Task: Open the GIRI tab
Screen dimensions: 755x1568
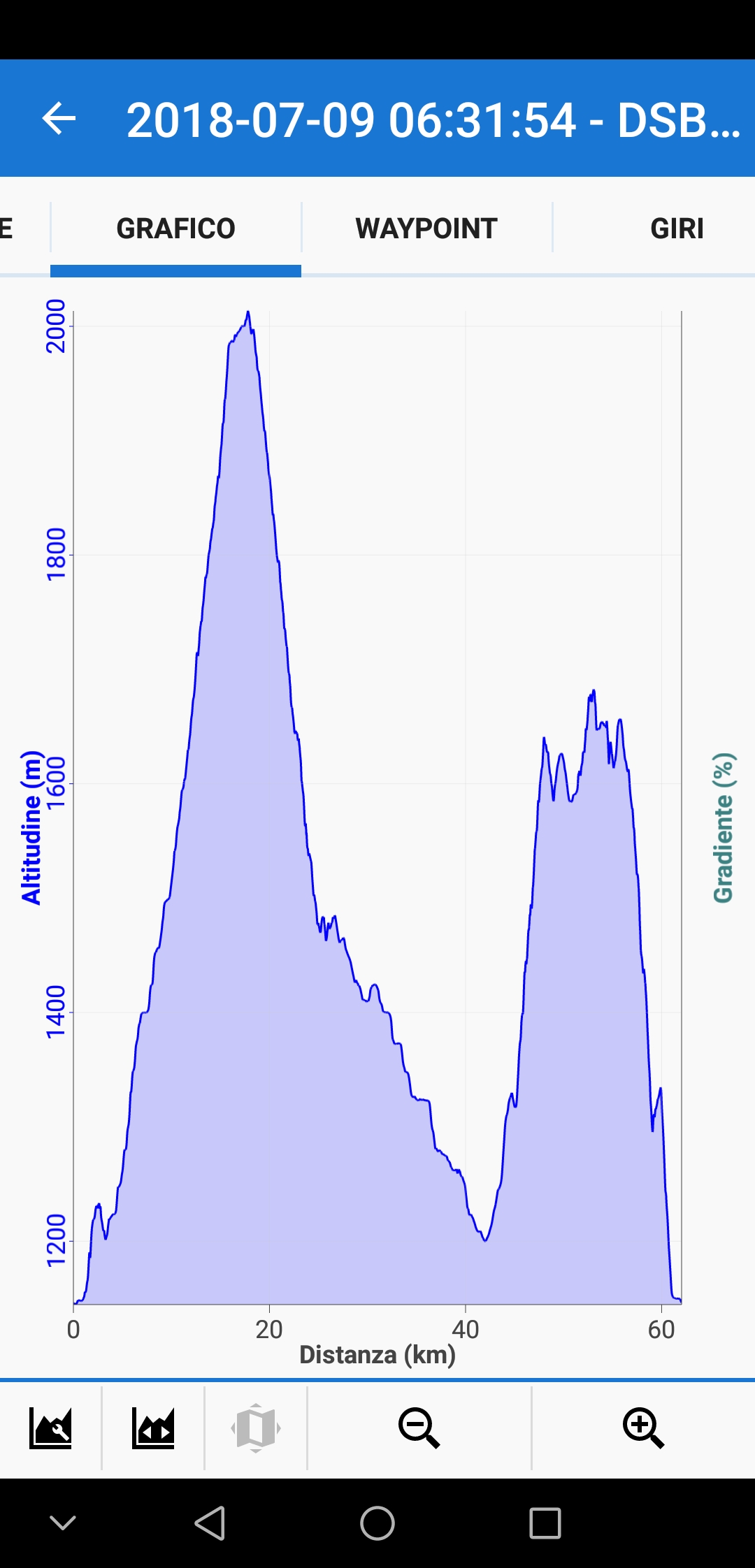Action: 676,228
